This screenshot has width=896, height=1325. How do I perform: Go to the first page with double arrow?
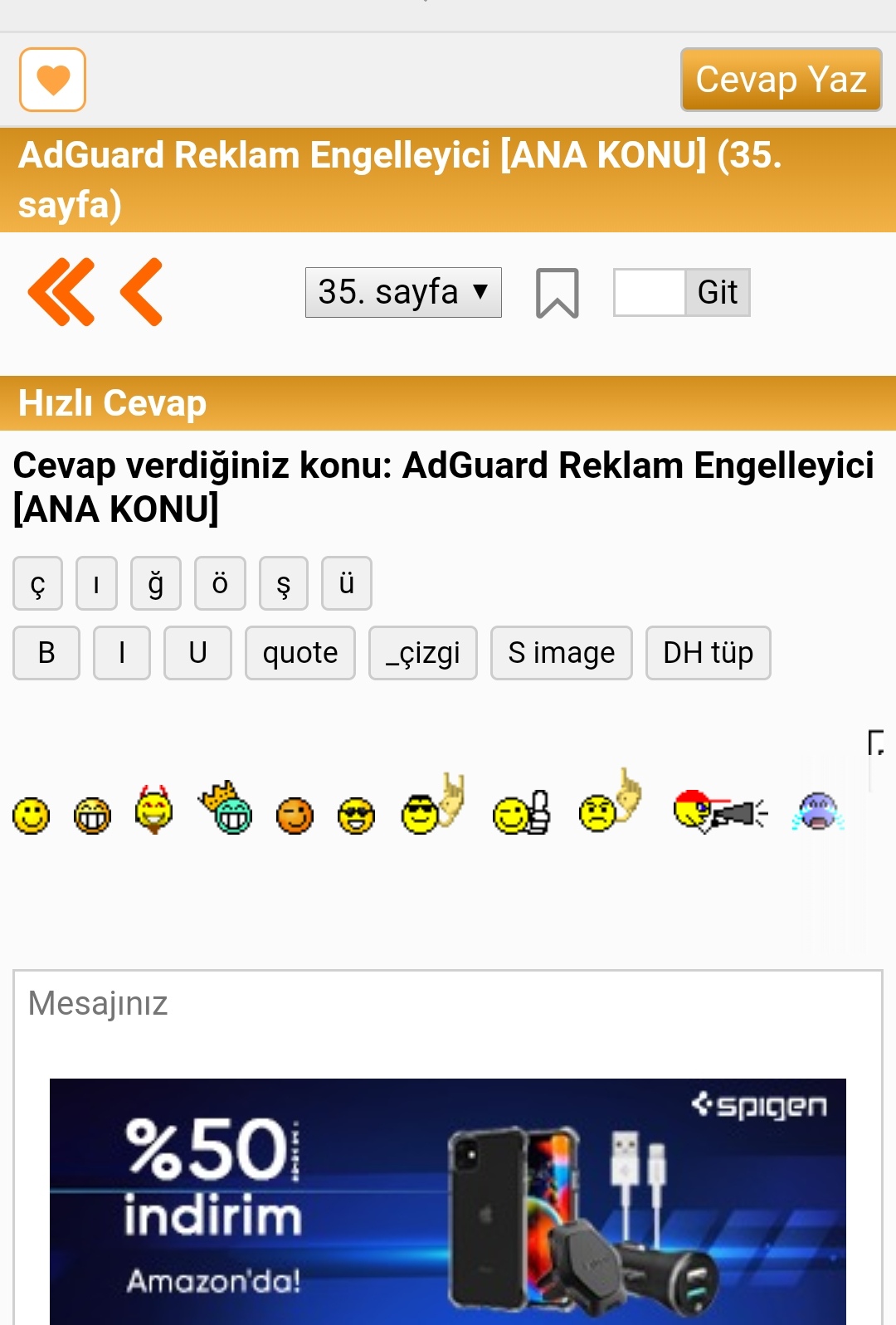(61, 292)
